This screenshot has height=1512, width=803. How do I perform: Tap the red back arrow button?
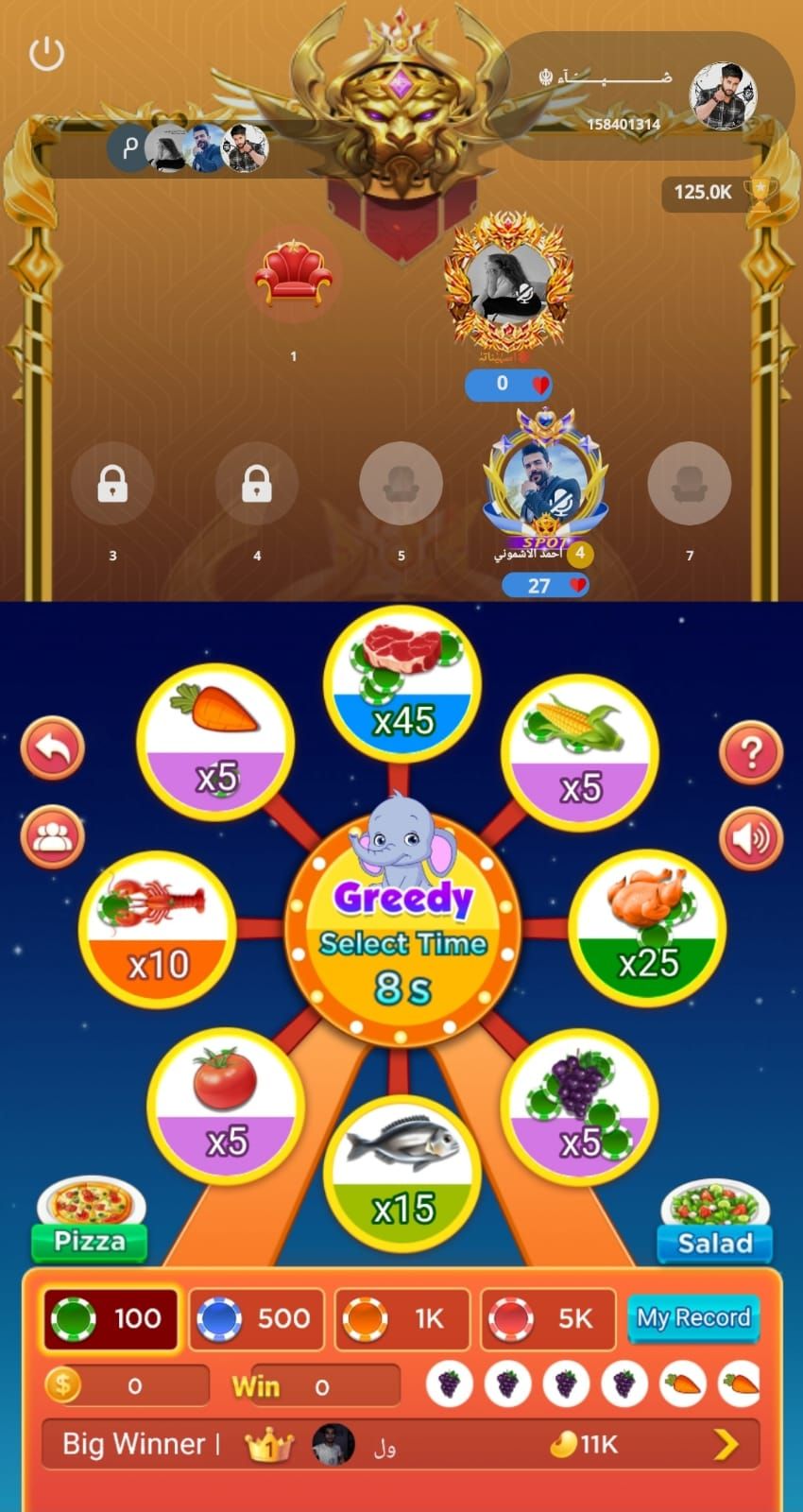53,748
